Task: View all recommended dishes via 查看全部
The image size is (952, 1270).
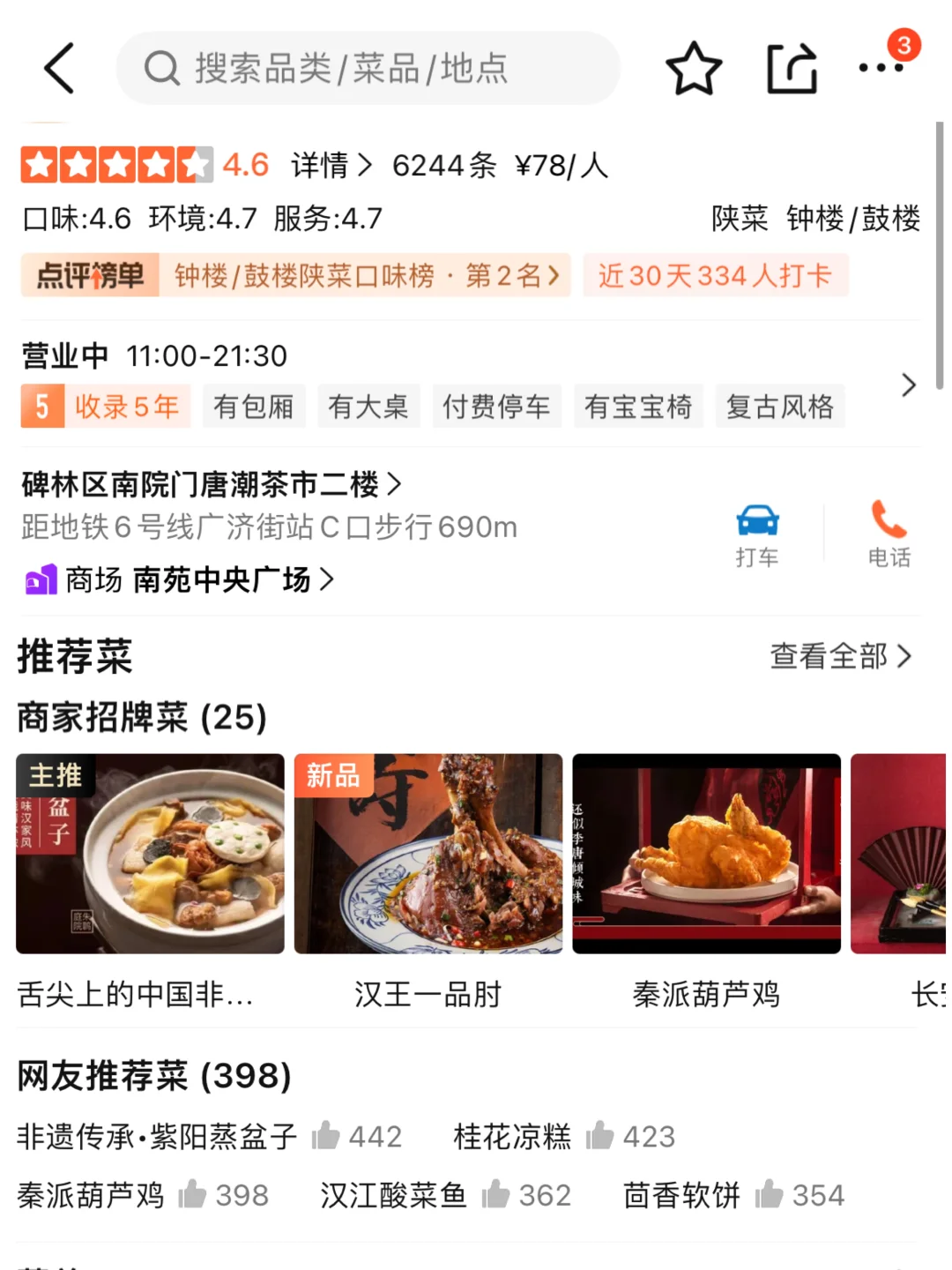Action: click(841, 656)
